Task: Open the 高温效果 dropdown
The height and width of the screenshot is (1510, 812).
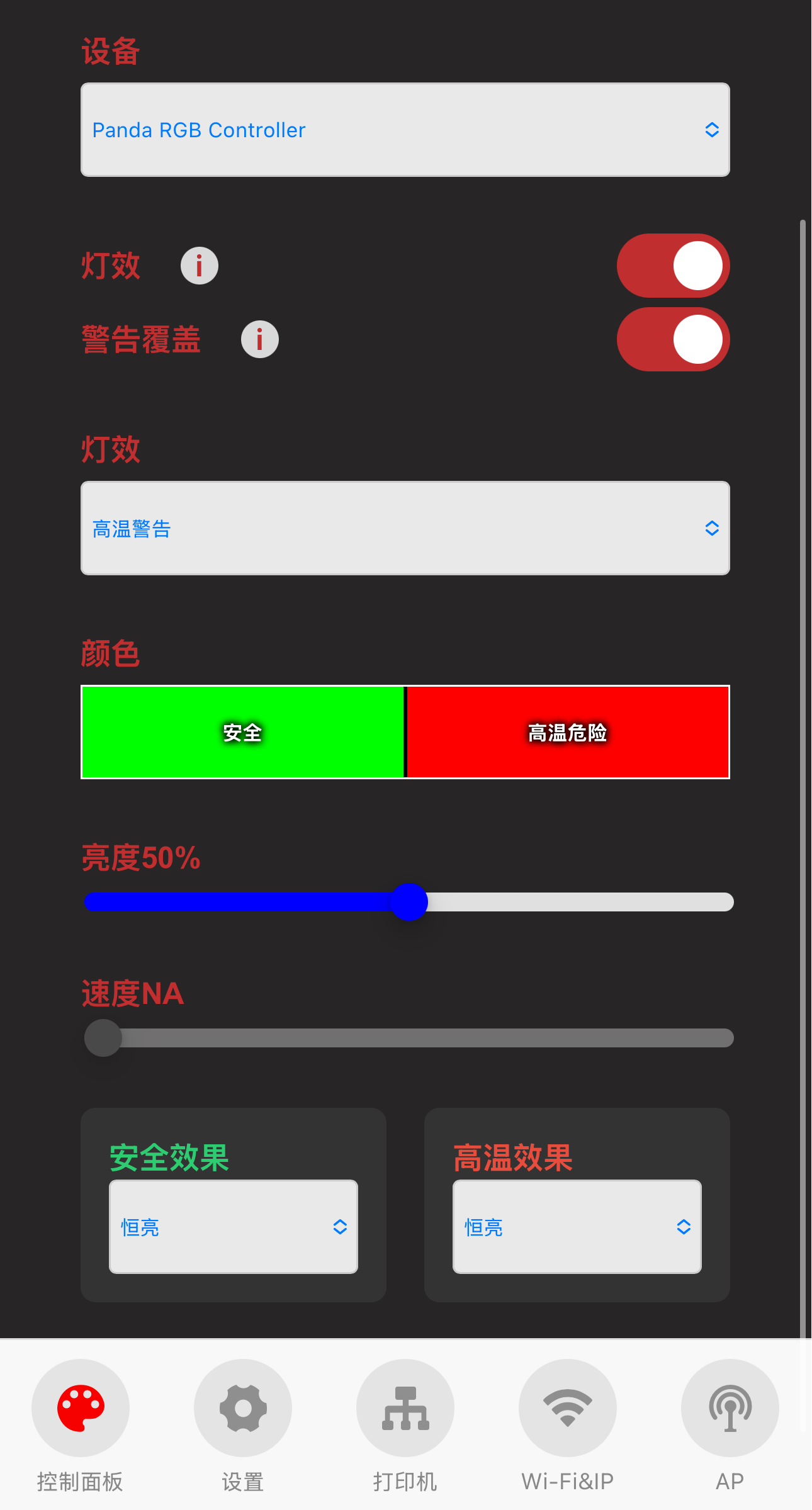Action: tap(577, 1227)
